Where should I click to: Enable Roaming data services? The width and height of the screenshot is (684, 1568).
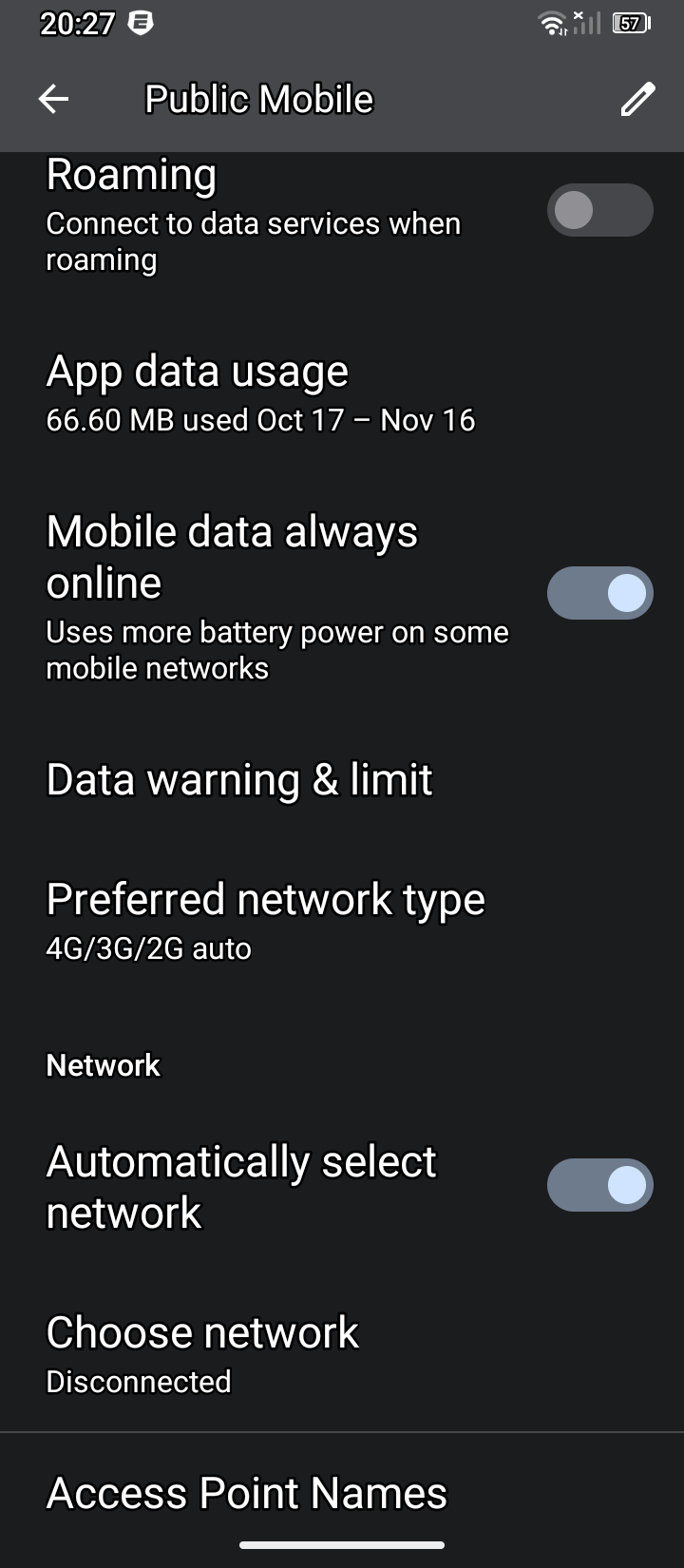pos(599,210)
